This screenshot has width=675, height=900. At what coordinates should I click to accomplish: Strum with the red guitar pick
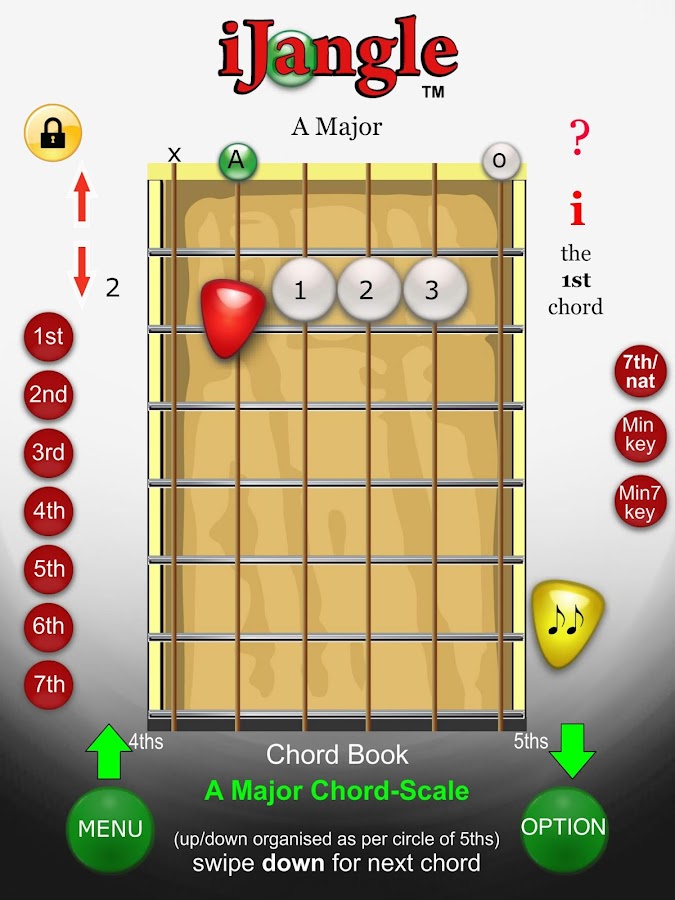pyautogui.click(x=231, y=317)
